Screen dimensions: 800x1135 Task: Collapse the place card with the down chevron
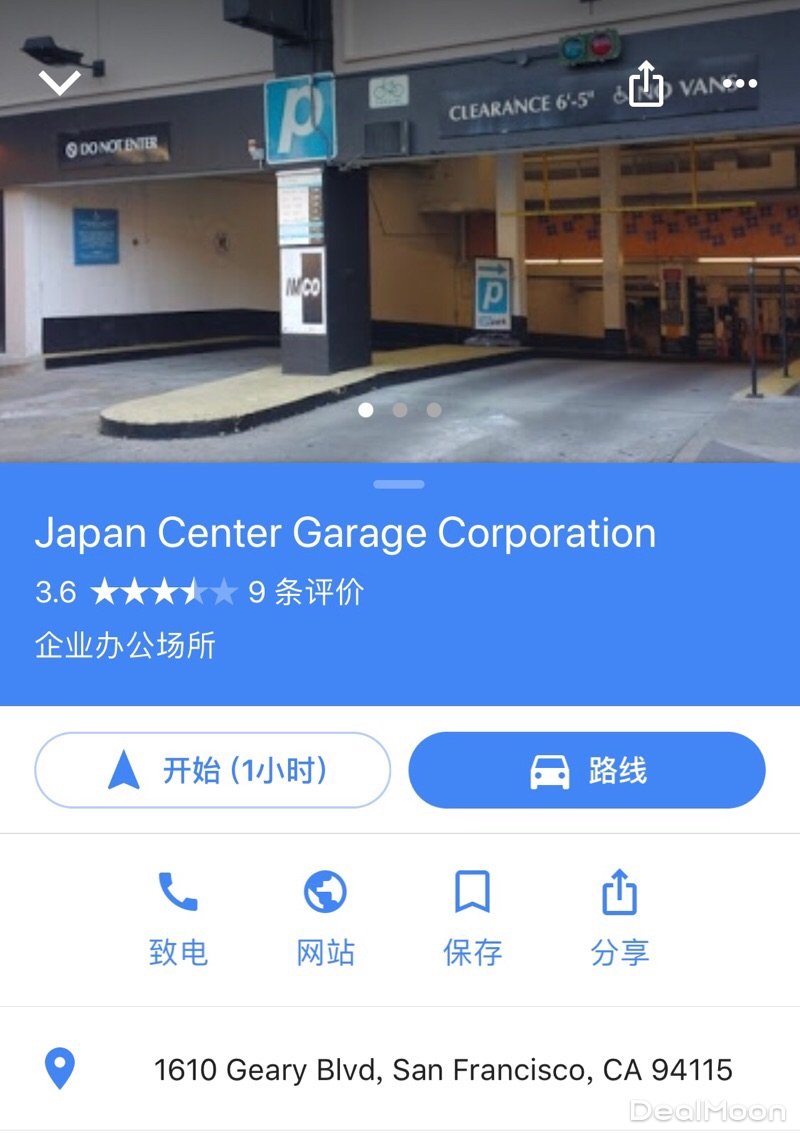(x=60, y=83)
